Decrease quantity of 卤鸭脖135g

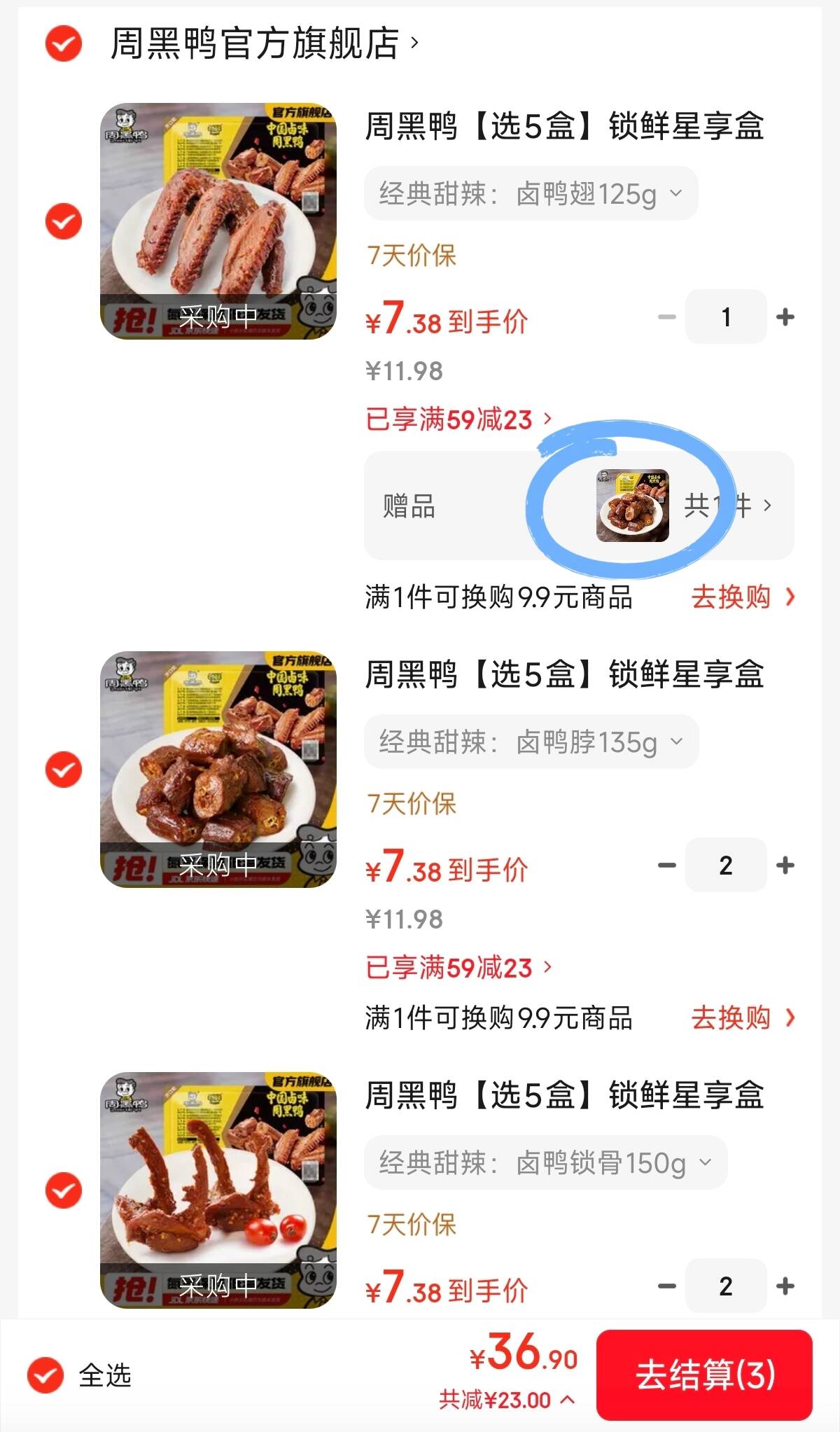pyautogui.click(x=667, y=866)
